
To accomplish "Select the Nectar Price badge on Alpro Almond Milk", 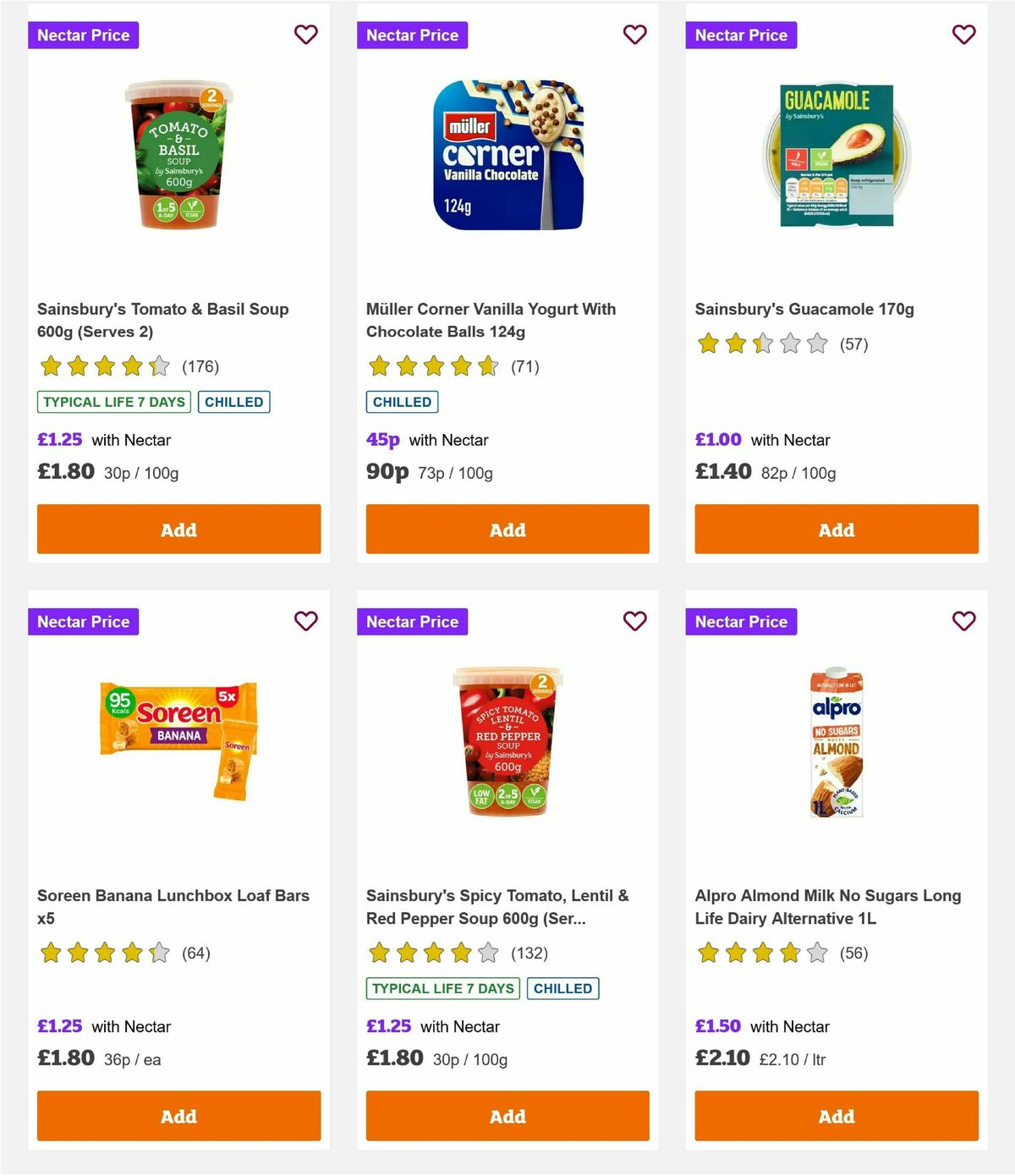I will [741, 621].
